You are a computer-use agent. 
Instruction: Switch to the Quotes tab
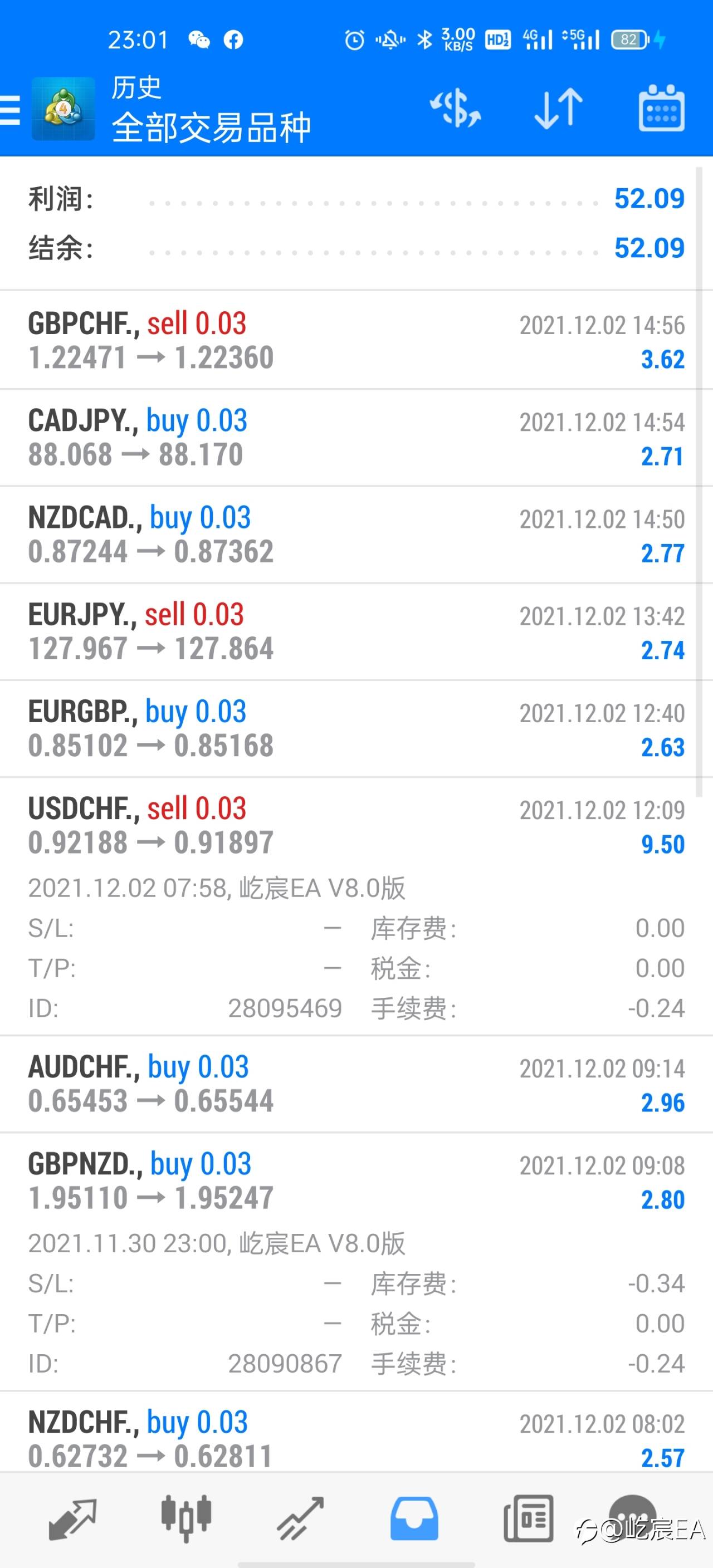(x=72, y=1518)
